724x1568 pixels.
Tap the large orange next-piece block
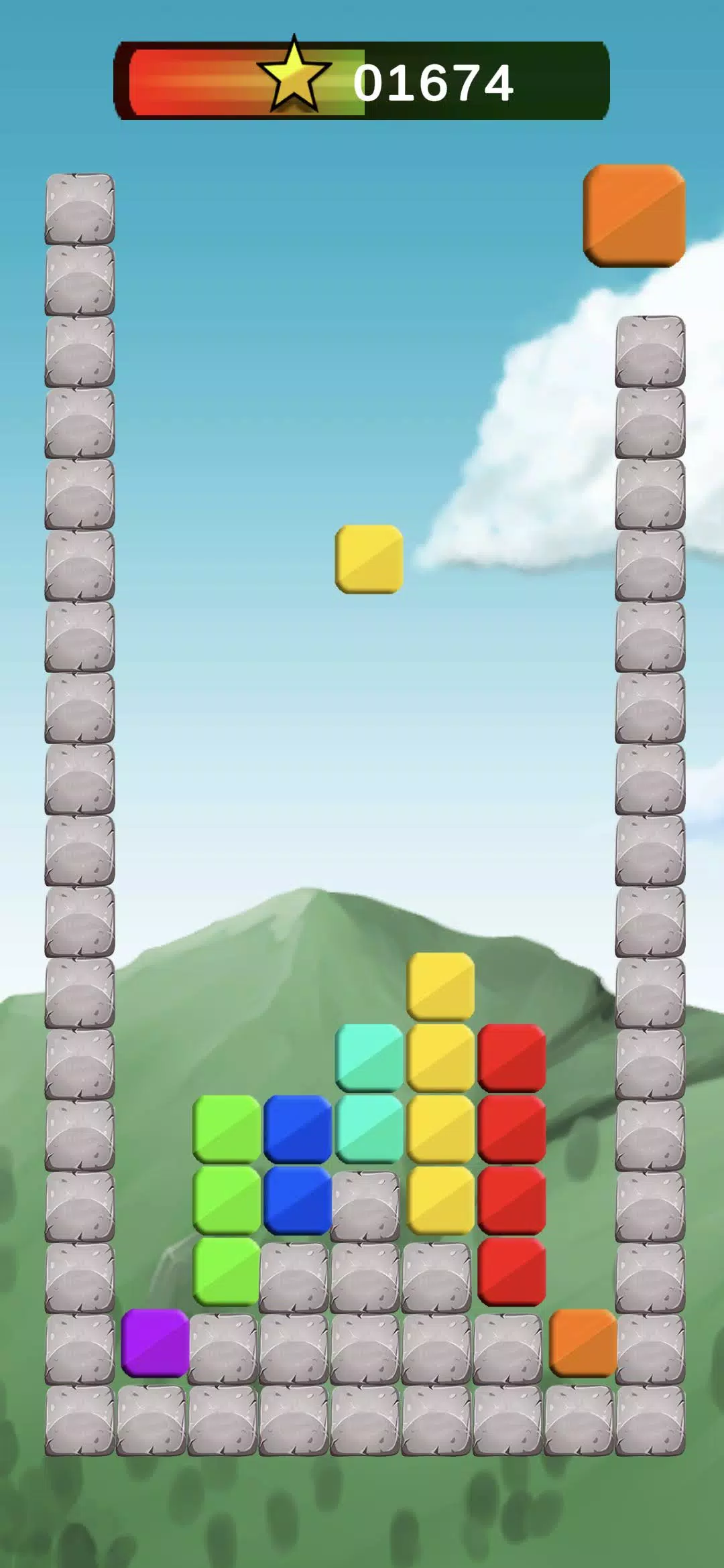pos(633,216)
